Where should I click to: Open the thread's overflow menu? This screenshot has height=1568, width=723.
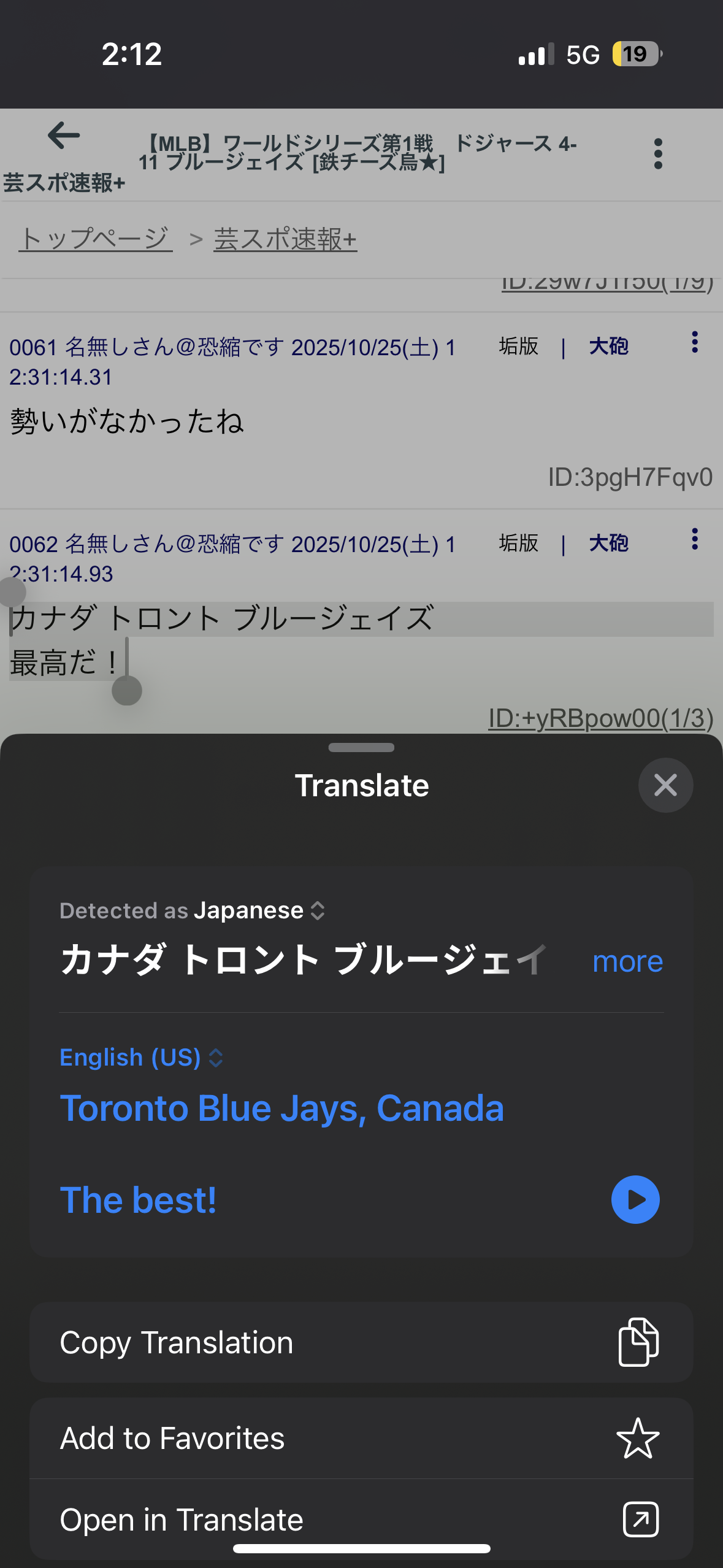click(658, 153)
